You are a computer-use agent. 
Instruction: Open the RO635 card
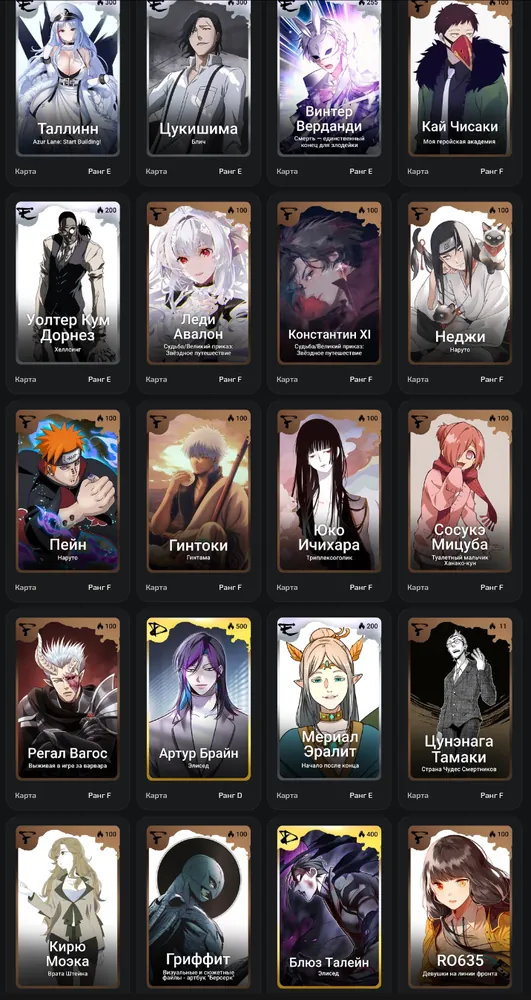(460, 906)
